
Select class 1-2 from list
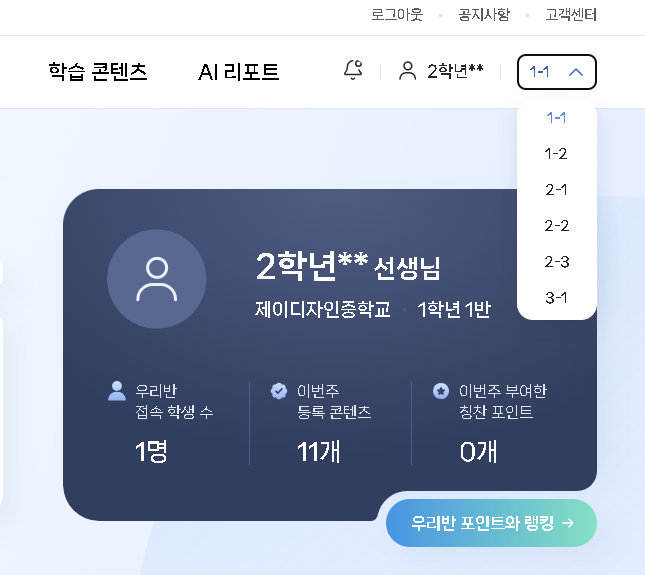pyautogui.click(x=556, y=154)
